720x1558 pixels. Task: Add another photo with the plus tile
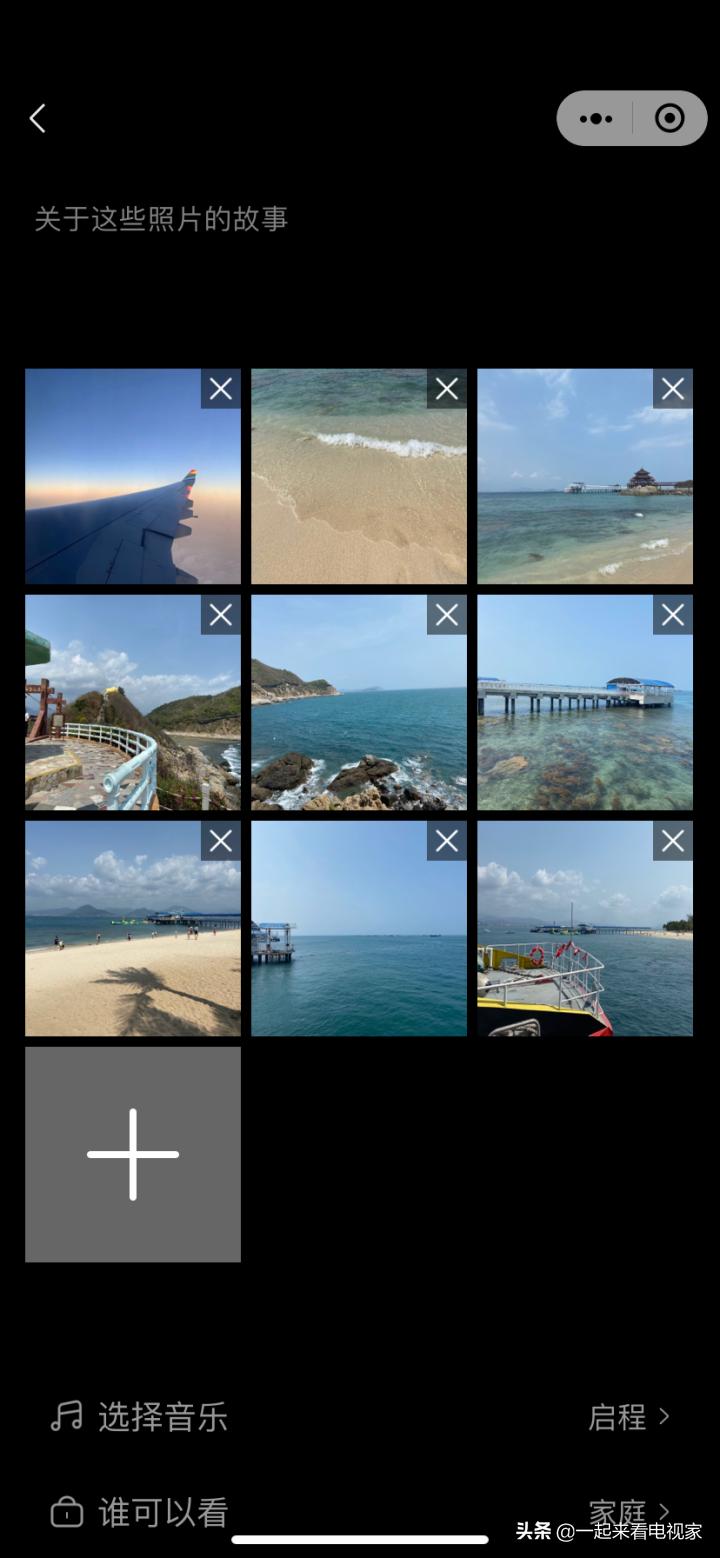pyautogui.click(x=133, y=1154)
